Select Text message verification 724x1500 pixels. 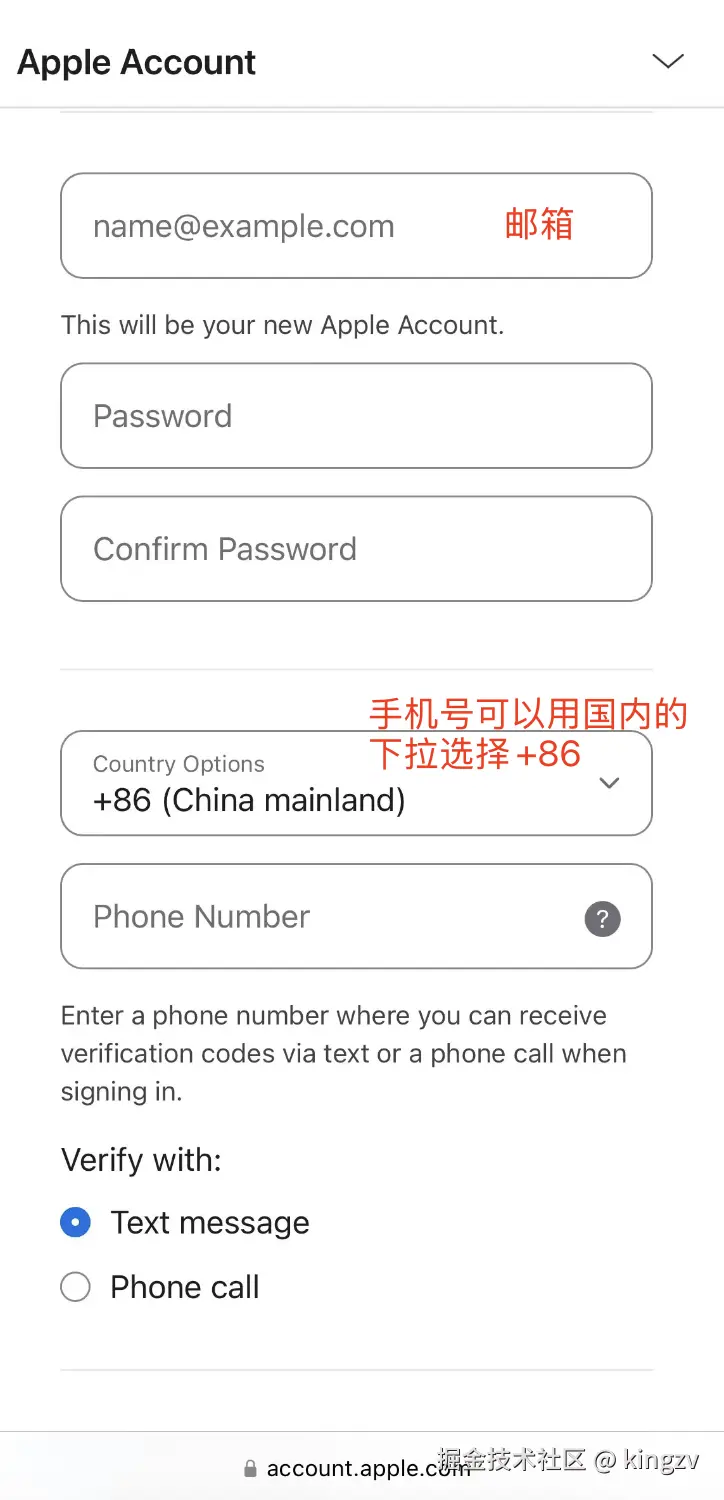(x=76, y=1222)
